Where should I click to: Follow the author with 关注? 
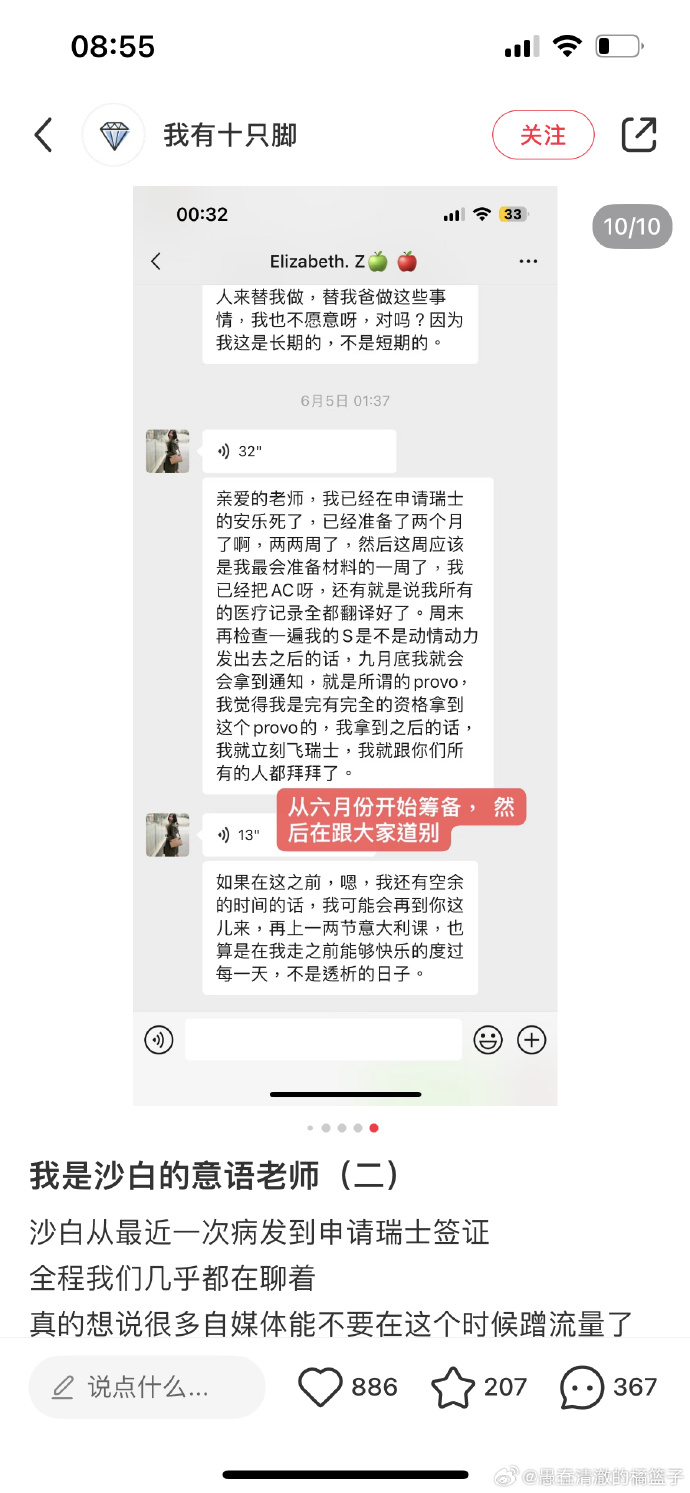coord(543,134)
